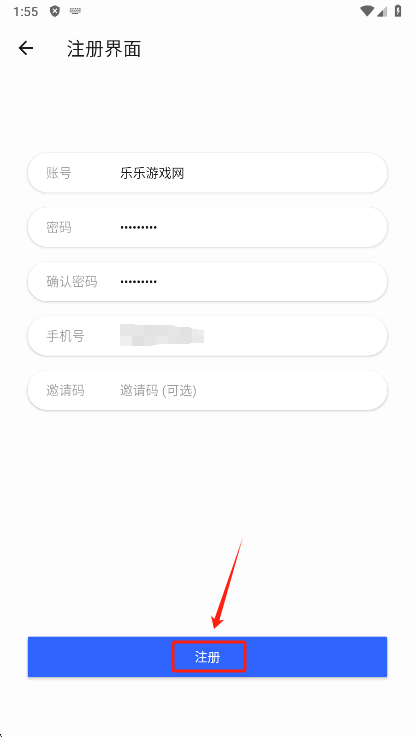Focus the 密码 password field
415x737 pixels.
[207, 227]
